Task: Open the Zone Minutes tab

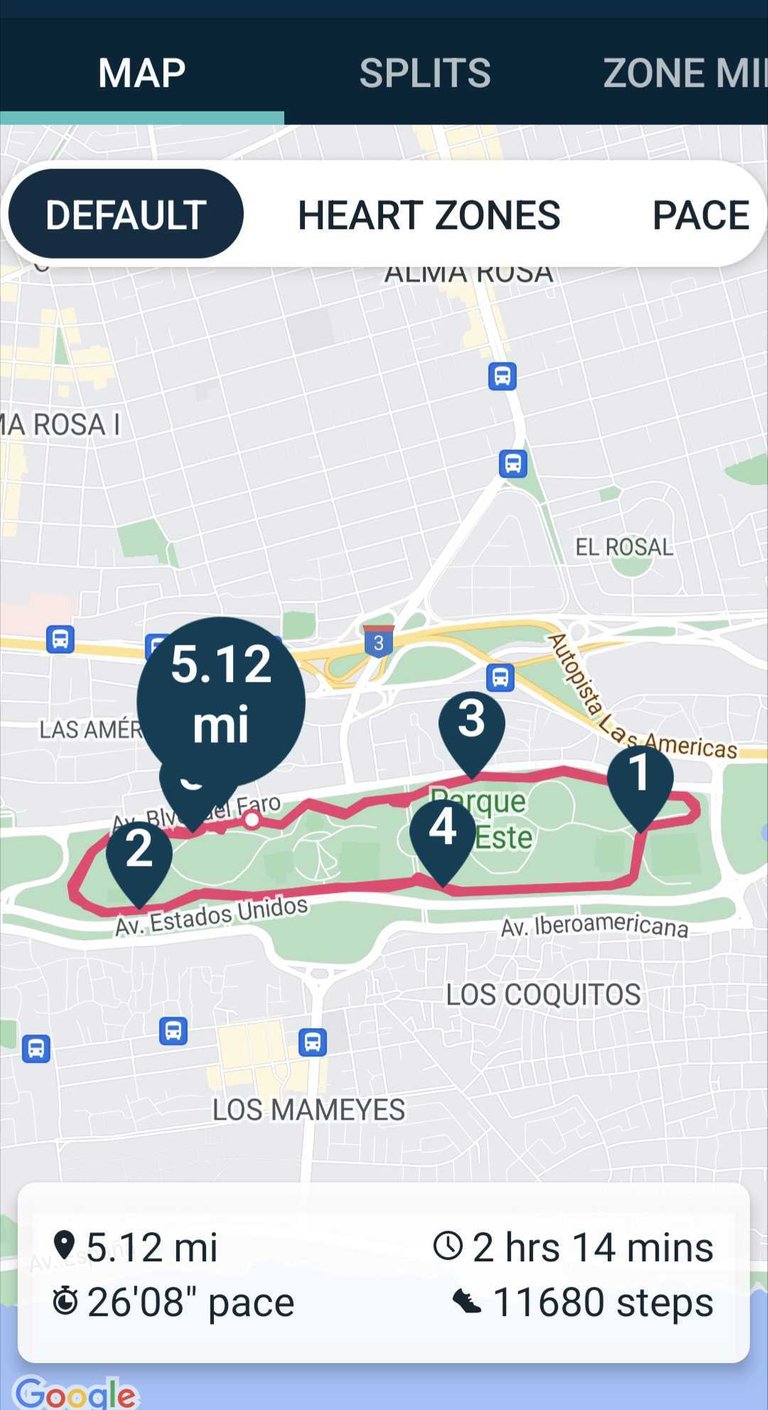Action: click(x=685, y=73)
